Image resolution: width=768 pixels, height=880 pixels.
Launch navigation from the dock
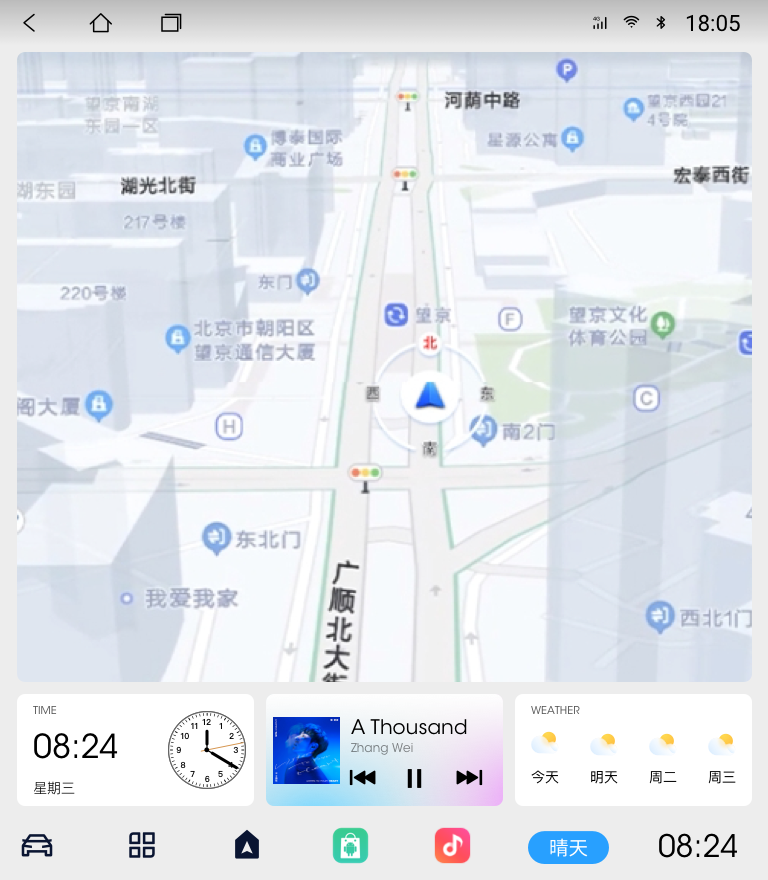coord(247,846)
